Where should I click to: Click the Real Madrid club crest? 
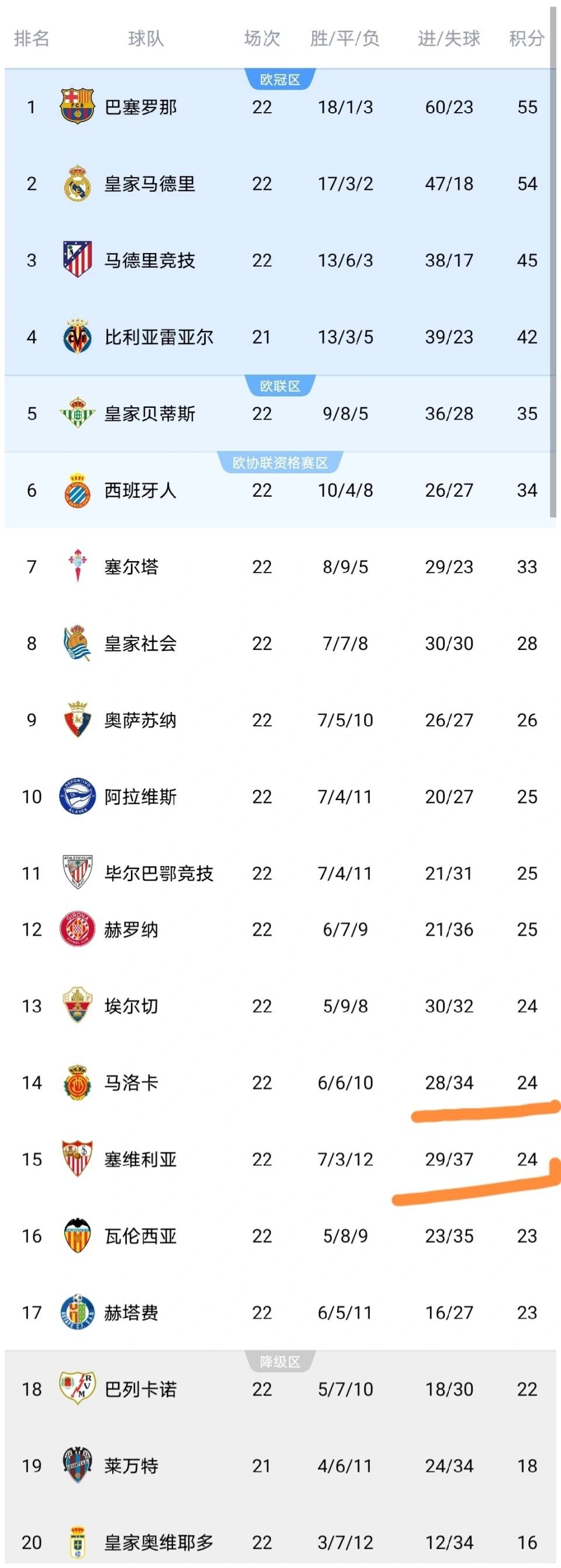76,184
